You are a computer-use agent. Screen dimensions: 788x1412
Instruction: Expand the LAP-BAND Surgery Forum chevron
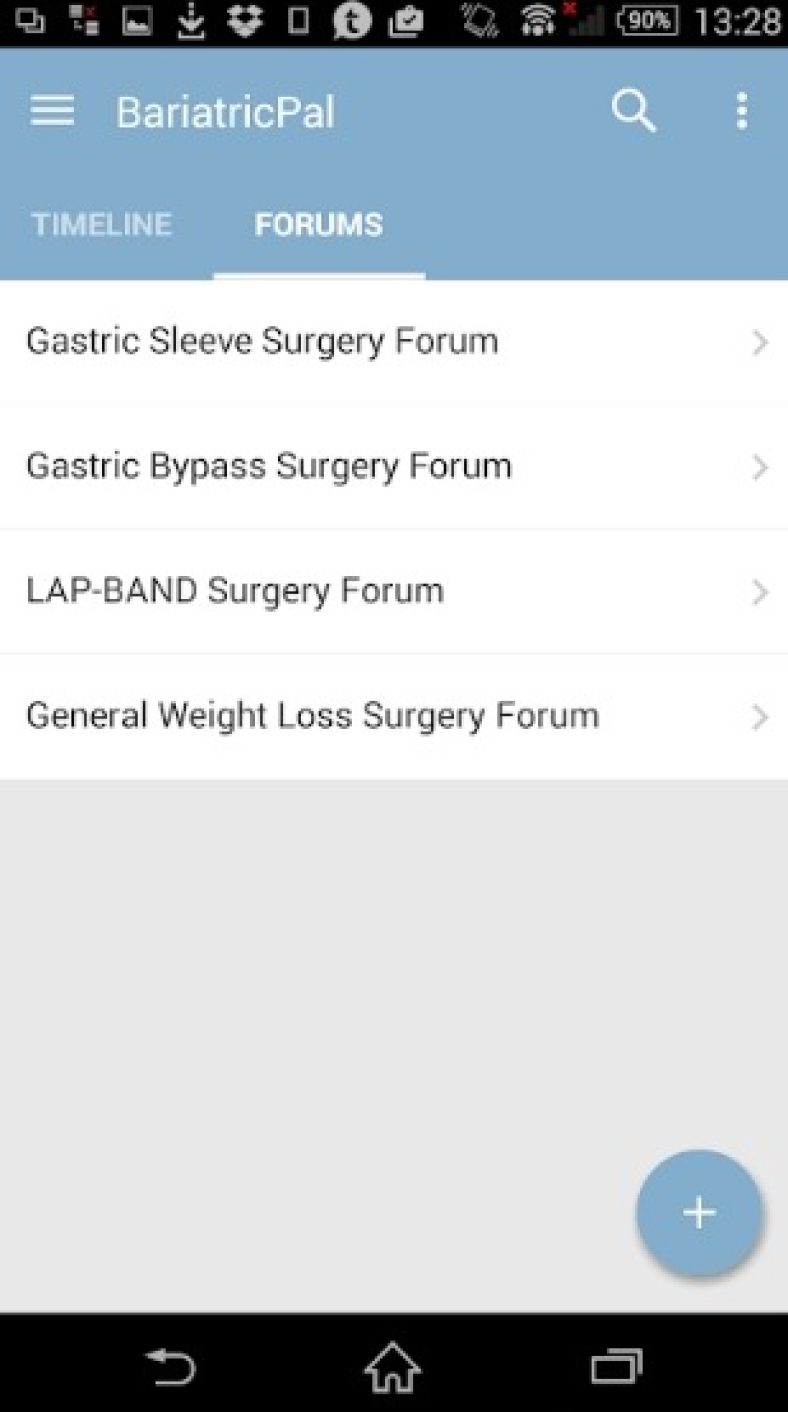click(x=759, y=592)
